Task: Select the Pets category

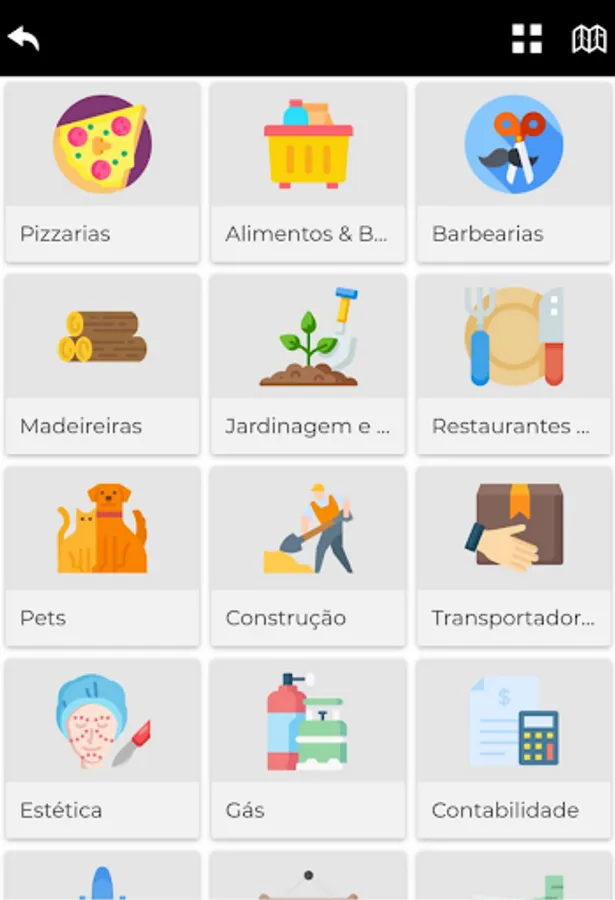Action: click(102, 556)
